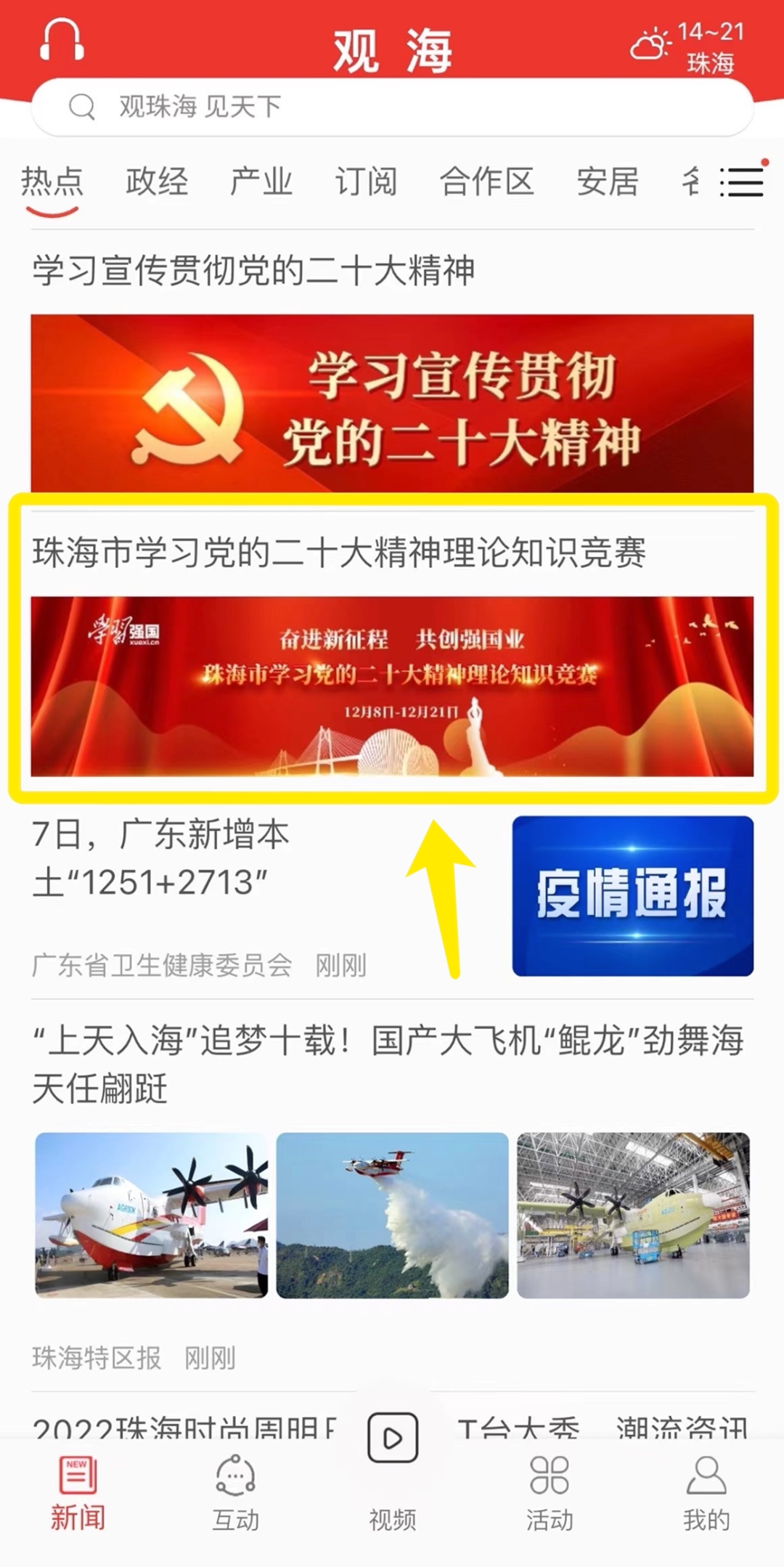The height and width of the screenshot is (1567, 784).
Task: Open the headphone audio listening icon
Action: click(x=62, y=40)
